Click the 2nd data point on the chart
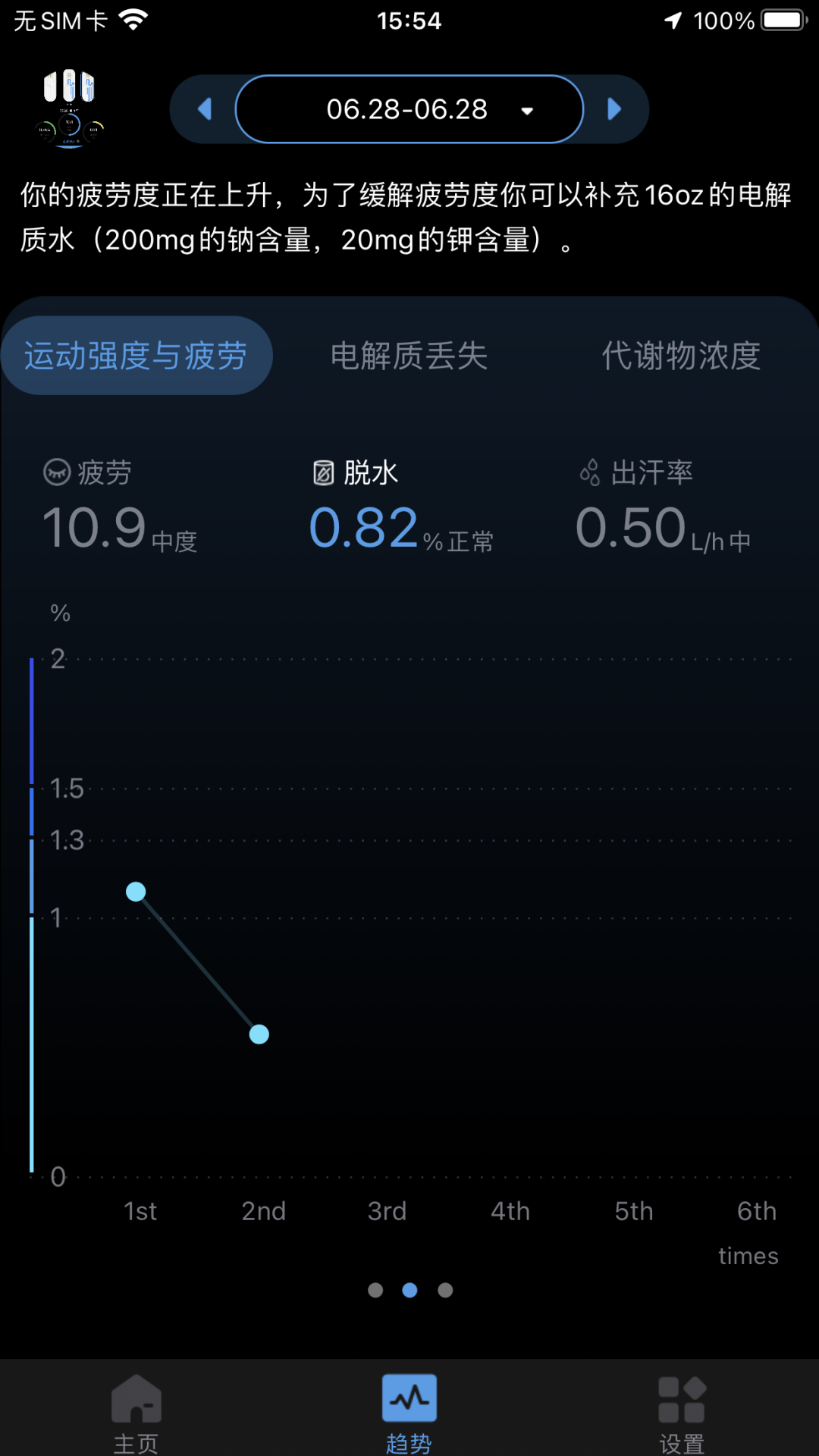Screen dimensions: 819x1456 click(x=259, y=1034)
